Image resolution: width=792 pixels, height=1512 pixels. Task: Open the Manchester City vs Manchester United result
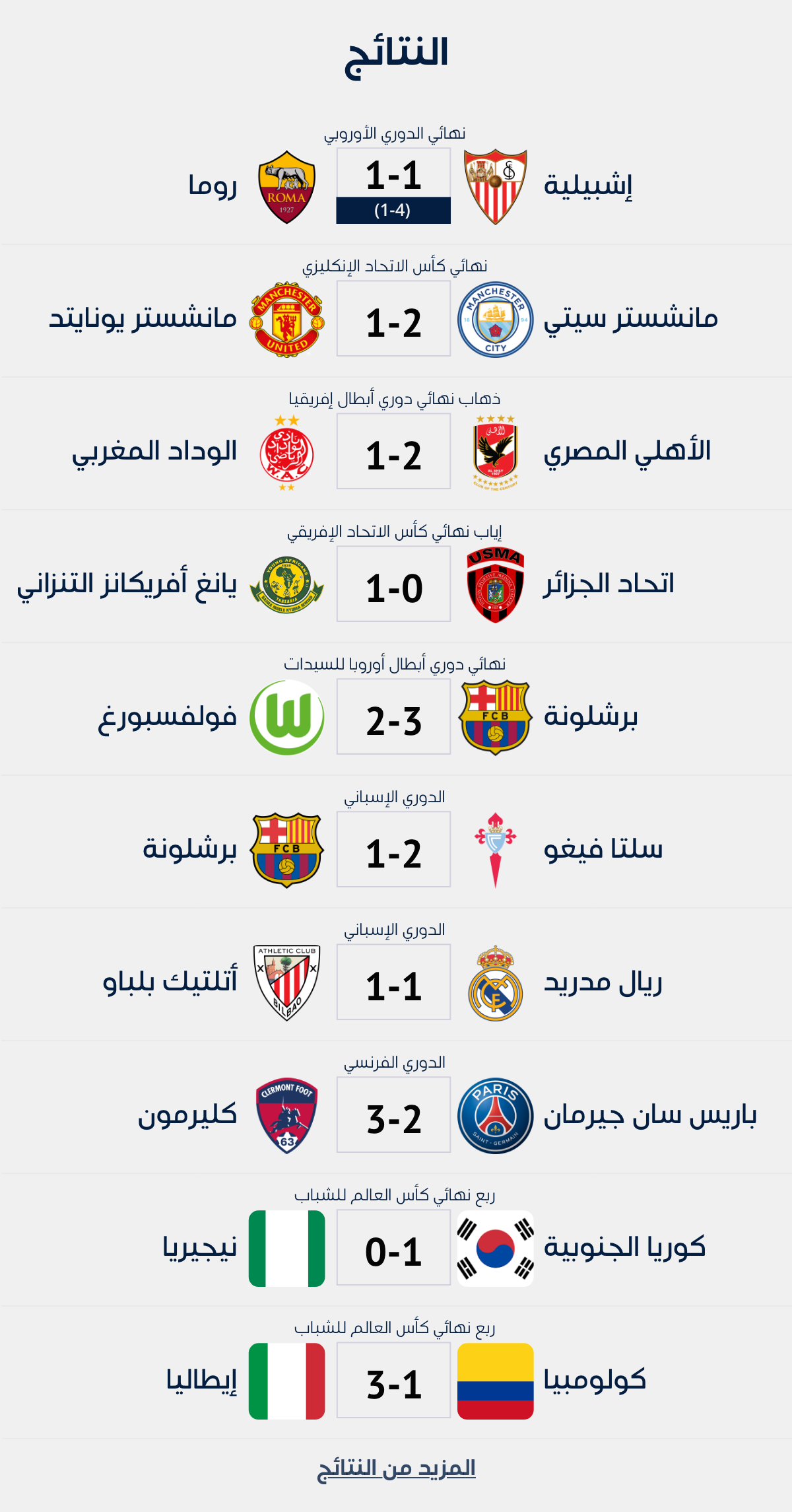[x=393, y=319]
